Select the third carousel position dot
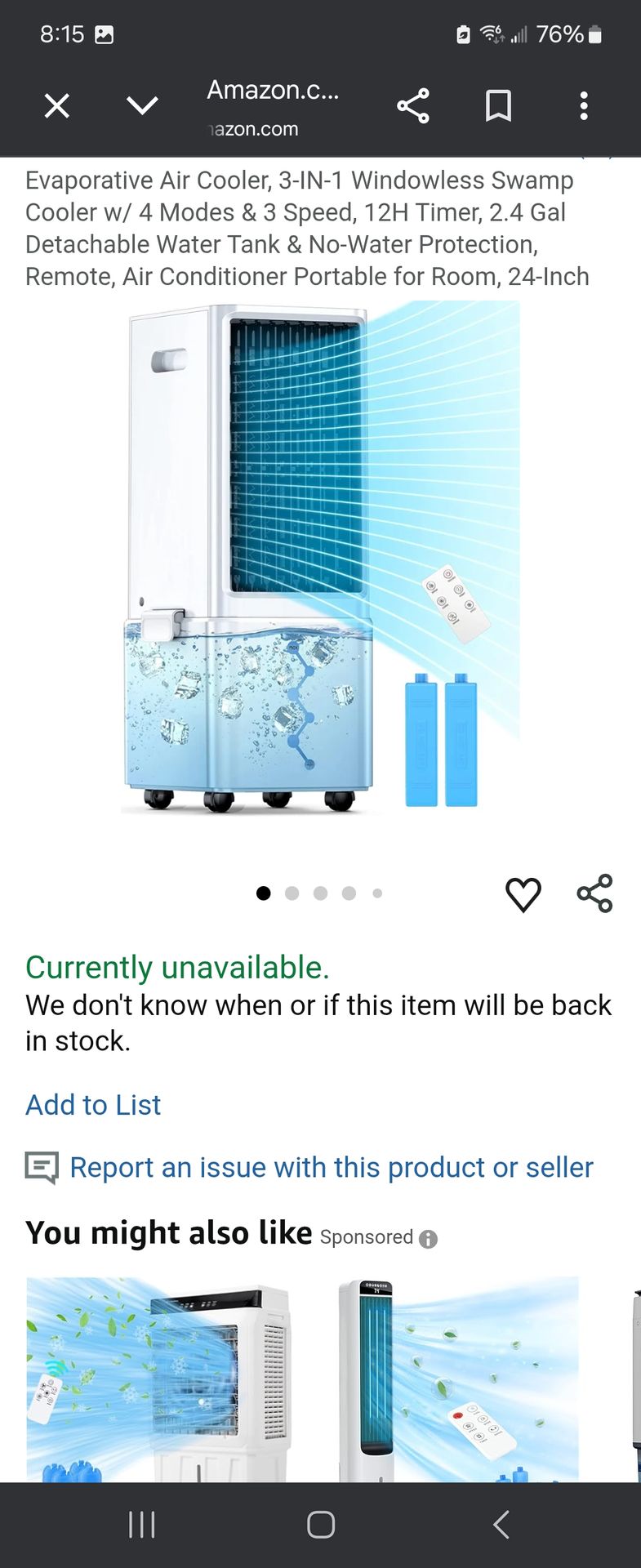 [x=320, y=893]
